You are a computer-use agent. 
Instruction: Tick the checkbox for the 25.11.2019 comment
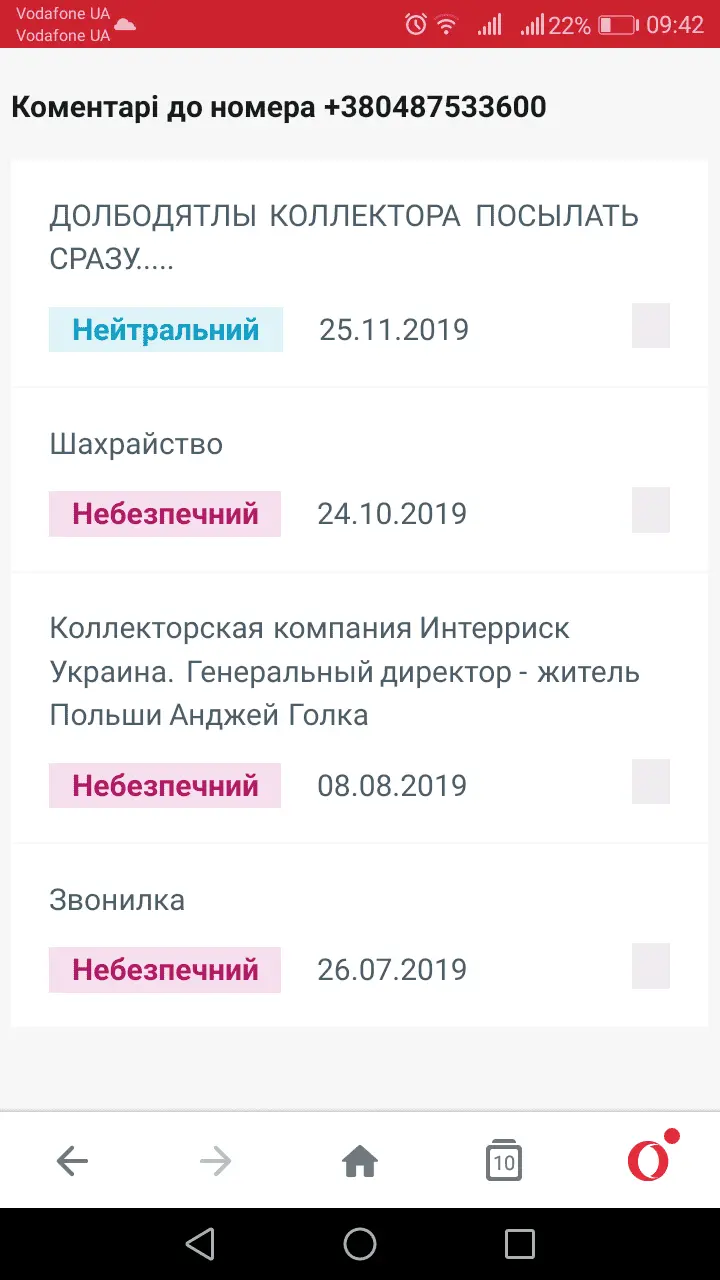click(x=651, y=326)
